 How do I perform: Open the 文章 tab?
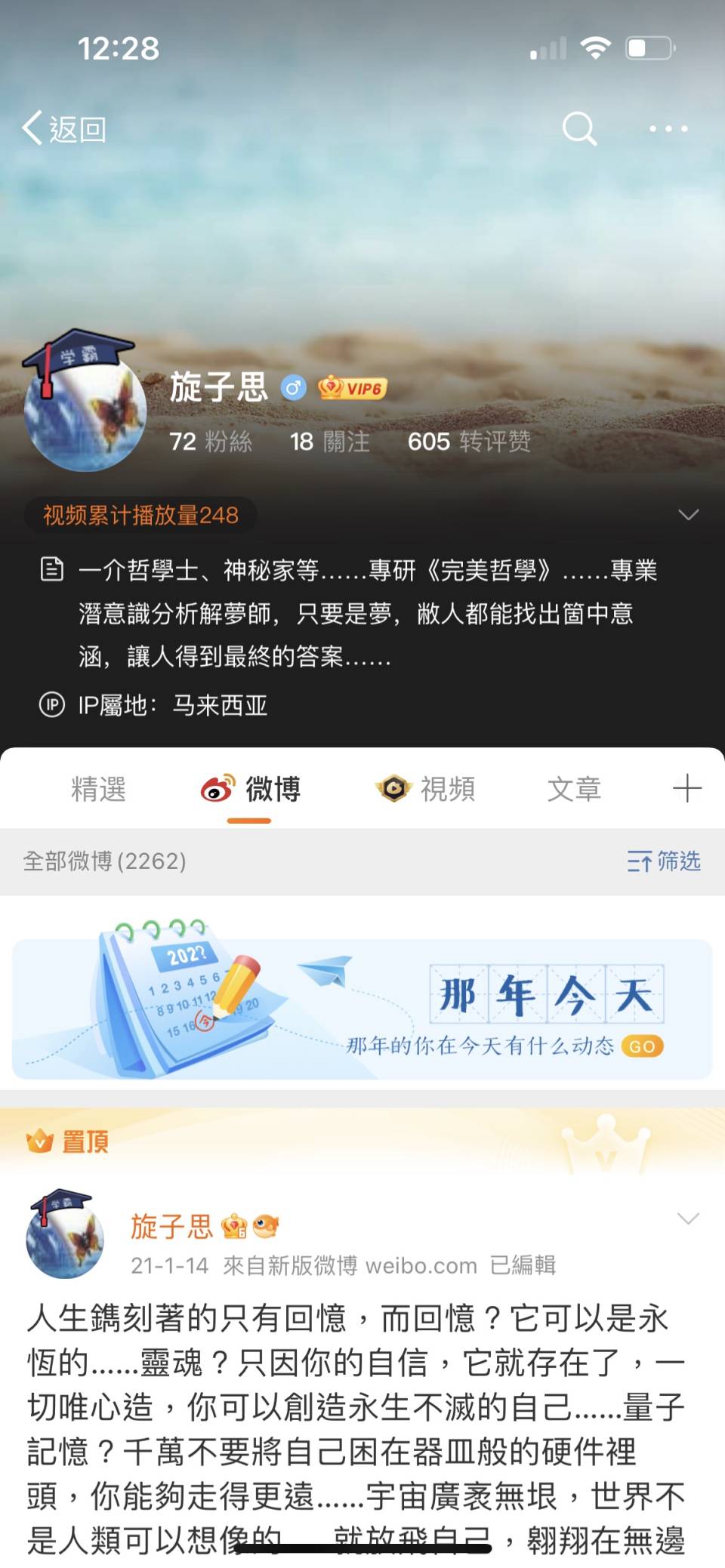pos(574,789)
